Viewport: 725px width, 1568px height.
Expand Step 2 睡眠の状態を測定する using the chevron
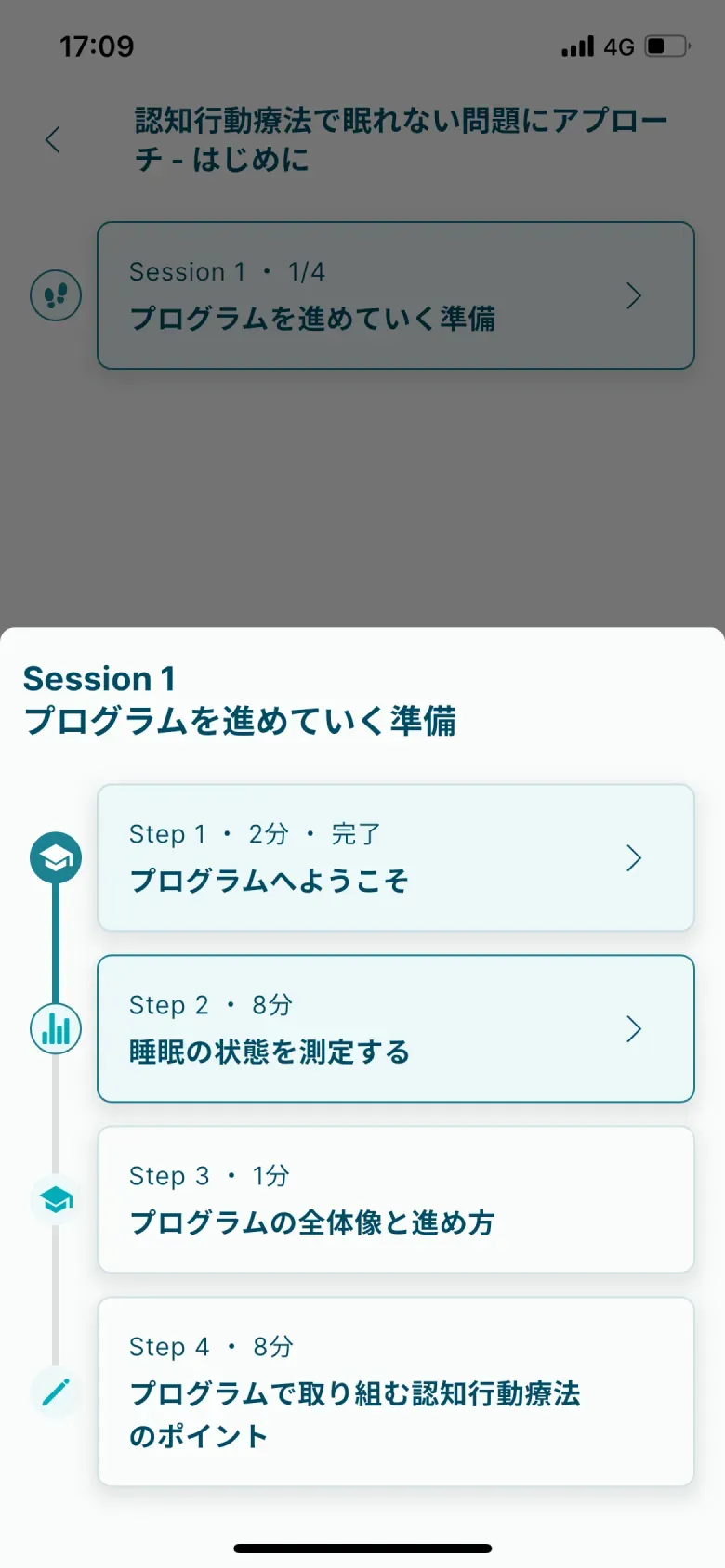pos(635,1029)
